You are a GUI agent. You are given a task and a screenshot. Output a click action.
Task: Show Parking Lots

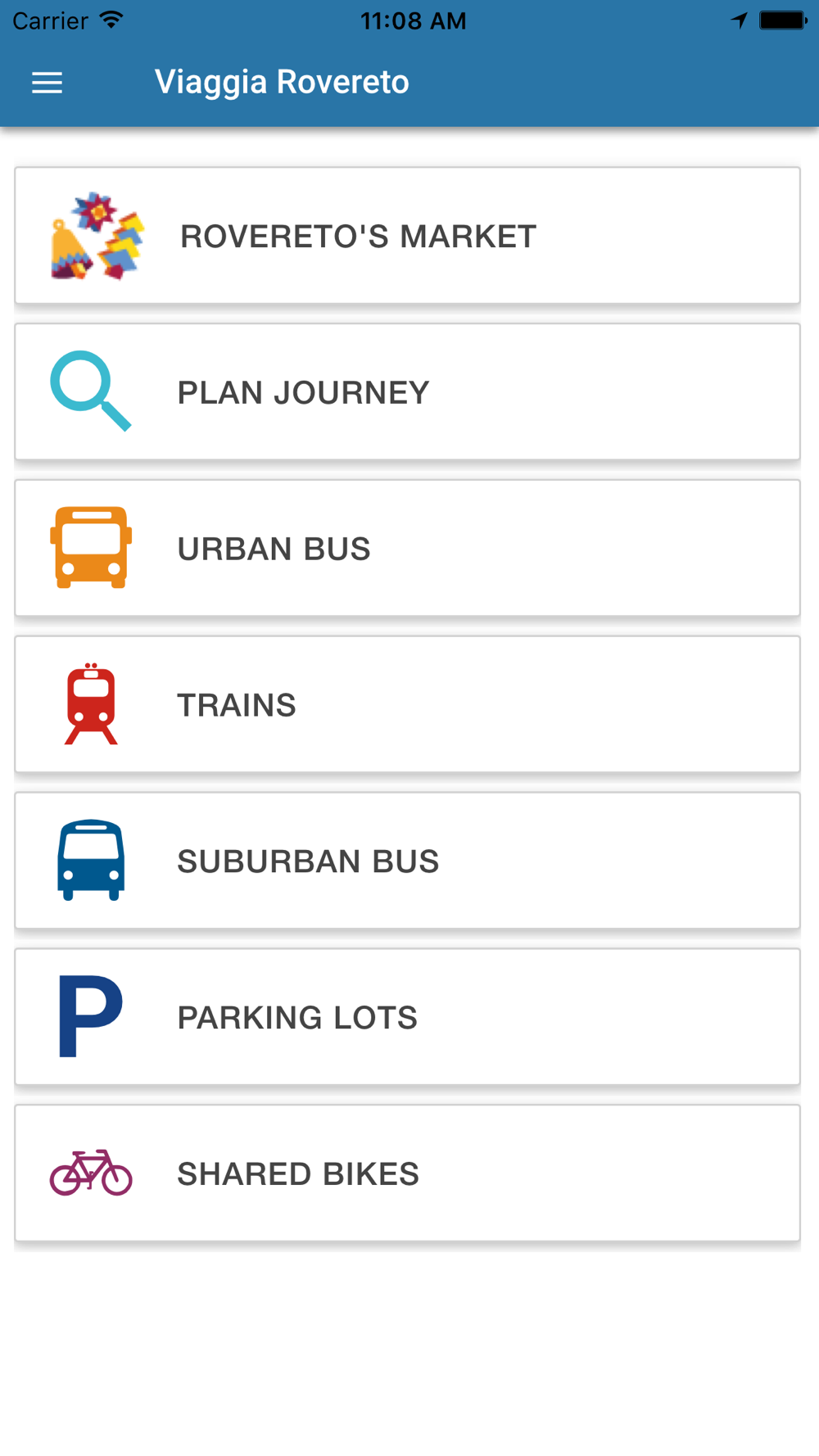[407, 1018]
